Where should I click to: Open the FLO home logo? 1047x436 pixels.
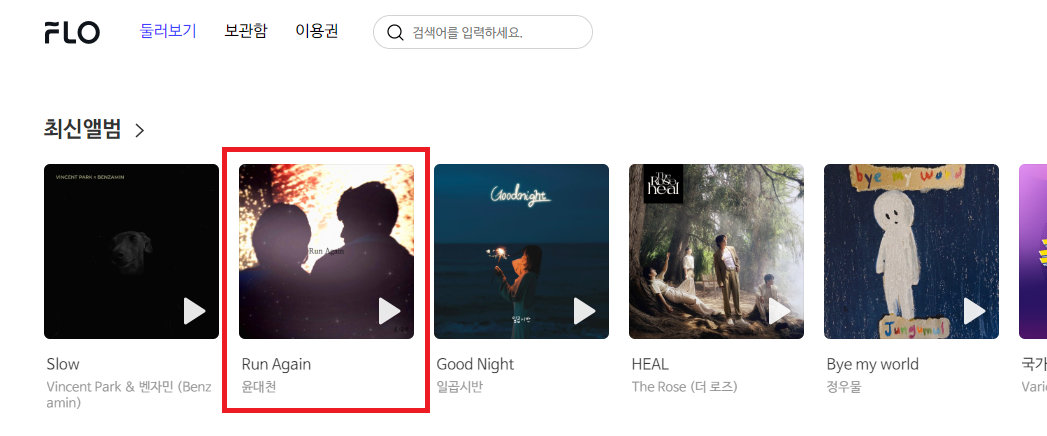72,32
